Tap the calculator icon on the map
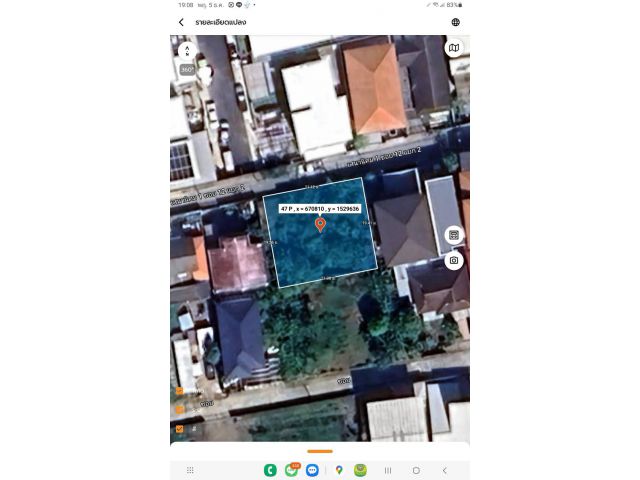Viewport: 640px width, 480px height. (x=454, y=235)
